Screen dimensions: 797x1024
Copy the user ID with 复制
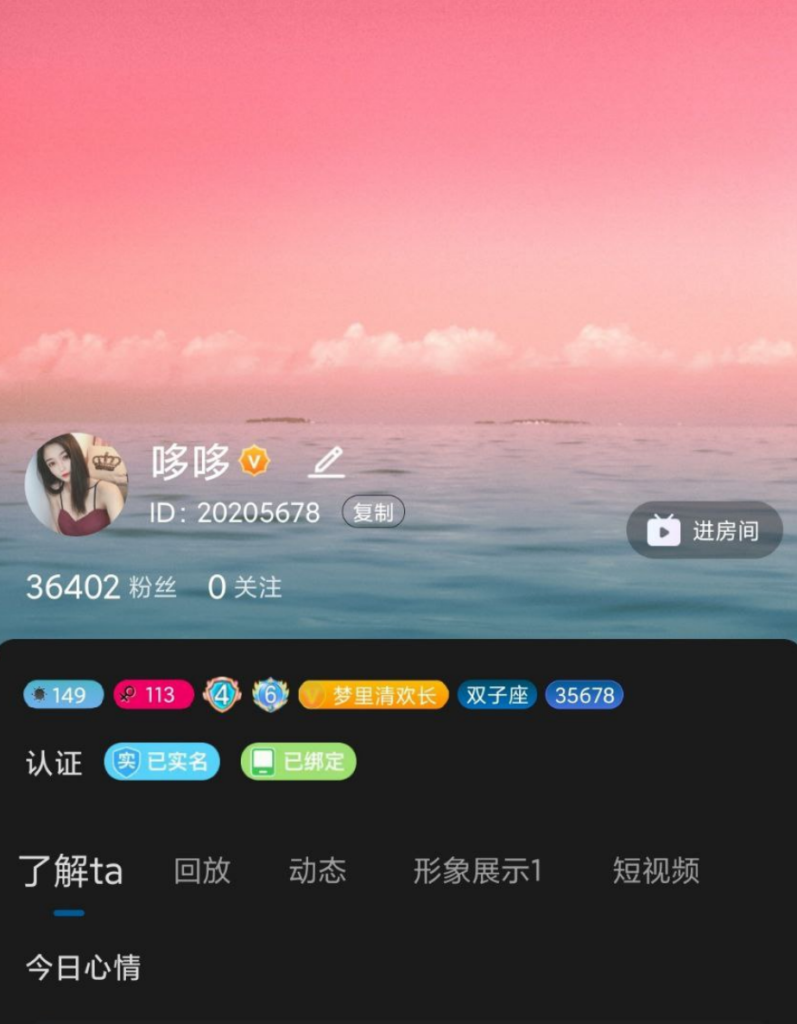(x=373, y=512)
